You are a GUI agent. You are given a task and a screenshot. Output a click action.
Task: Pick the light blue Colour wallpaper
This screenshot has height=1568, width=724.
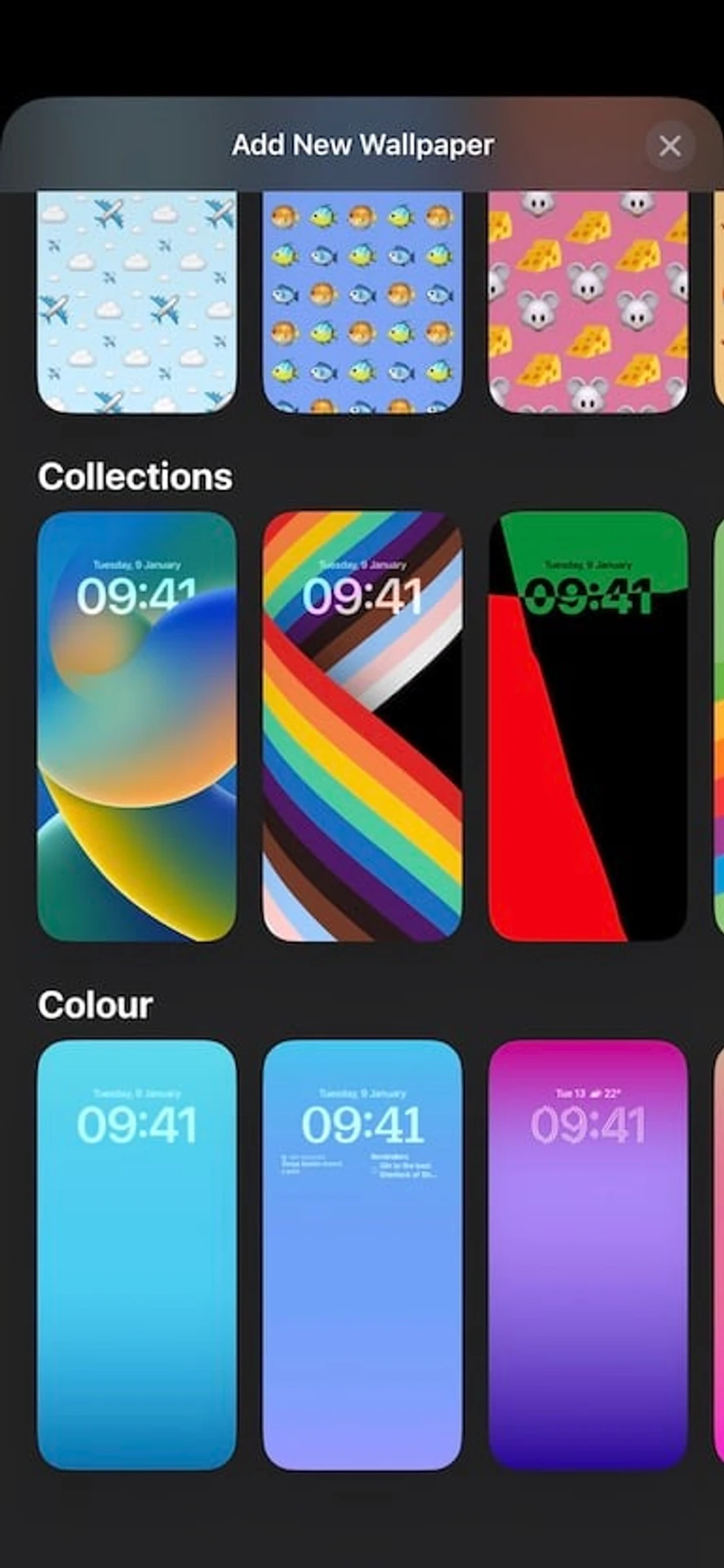137,1254
